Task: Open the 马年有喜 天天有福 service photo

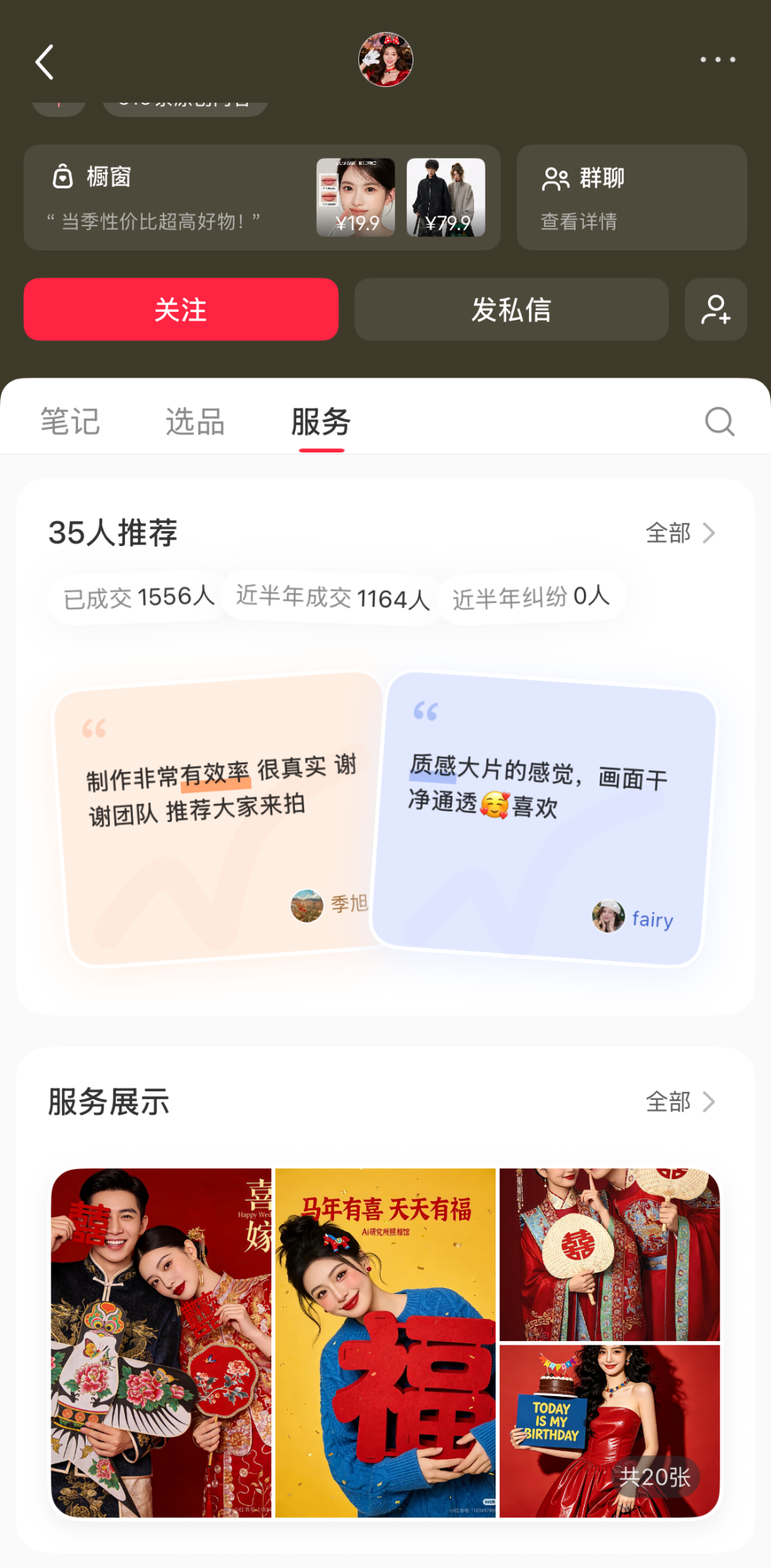Action: [385, 1342]
